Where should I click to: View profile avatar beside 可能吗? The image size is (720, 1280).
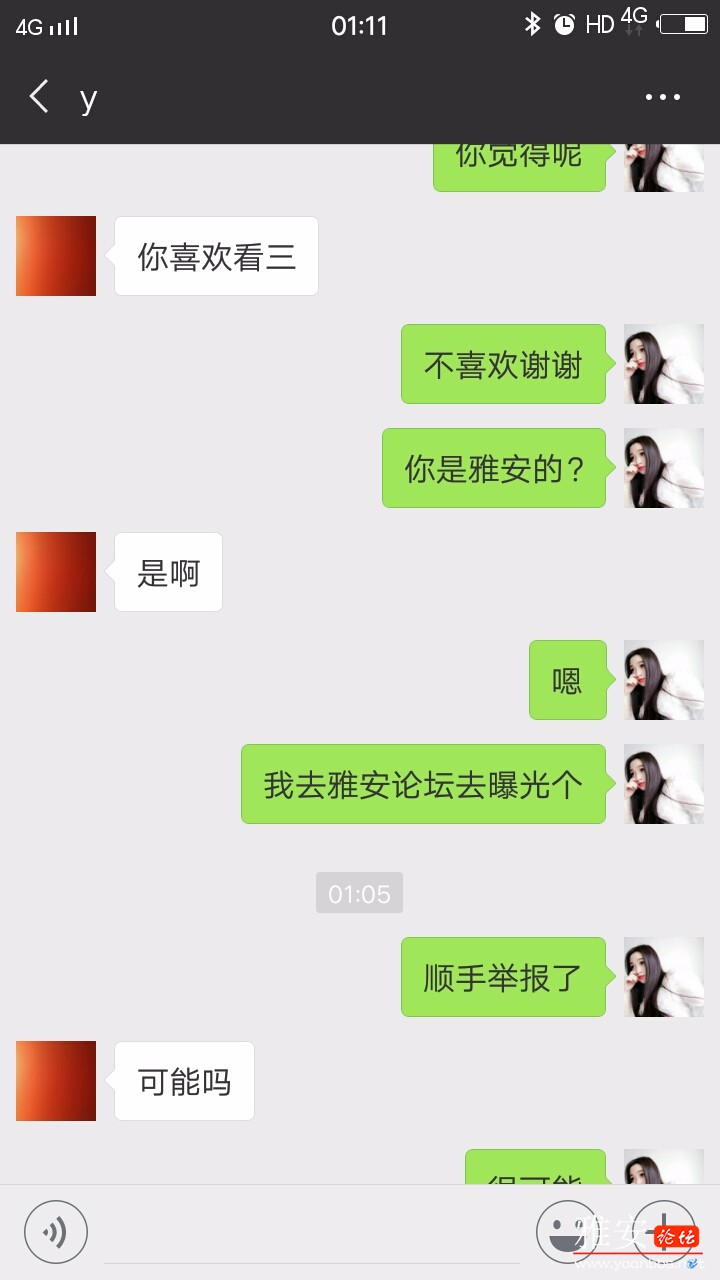point(56,1081)
